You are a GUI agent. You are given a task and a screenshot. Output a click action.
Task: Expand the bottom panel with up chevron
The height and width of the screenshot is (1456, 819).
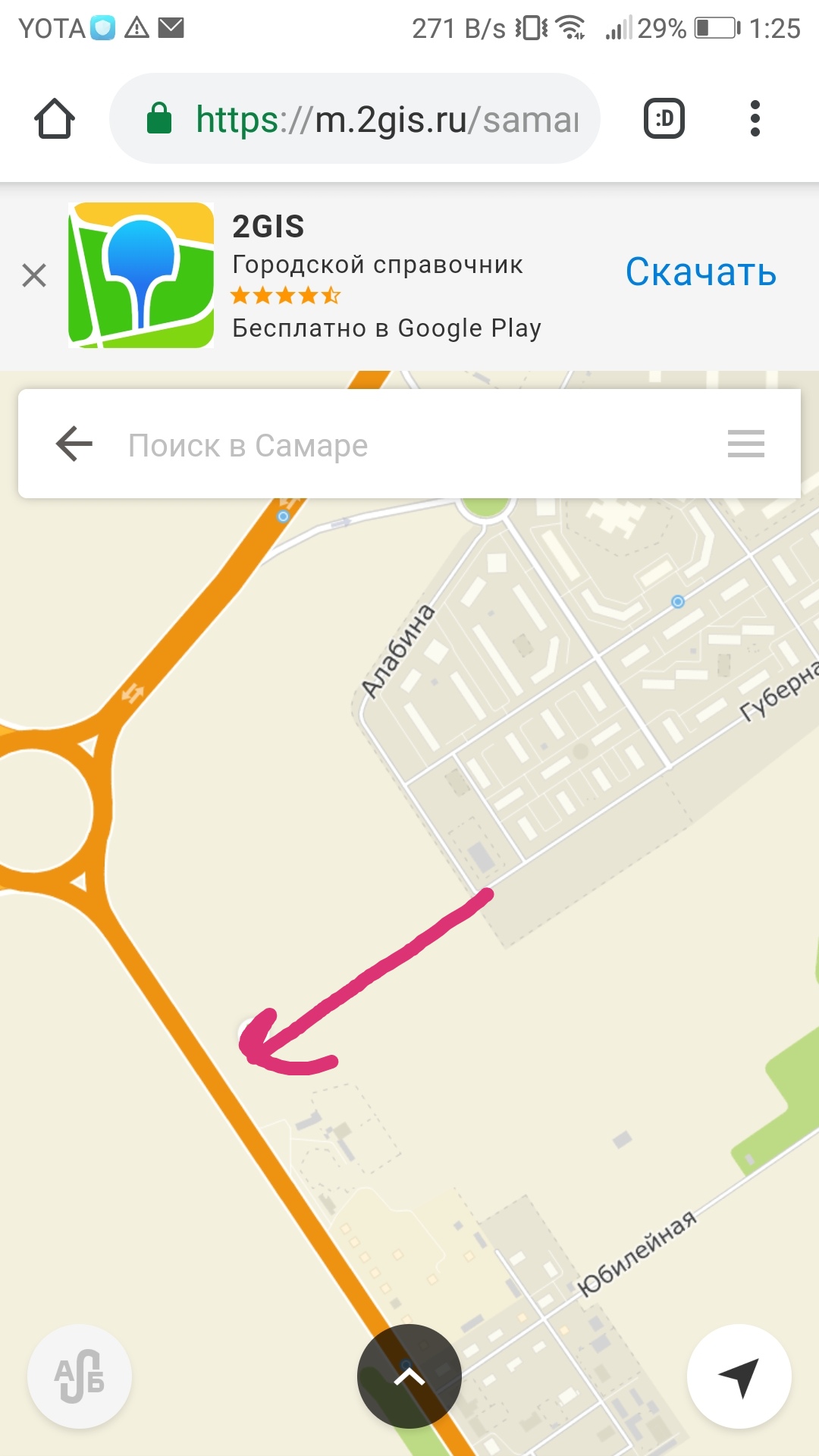pyautogui.click(x=409, y=1376)
